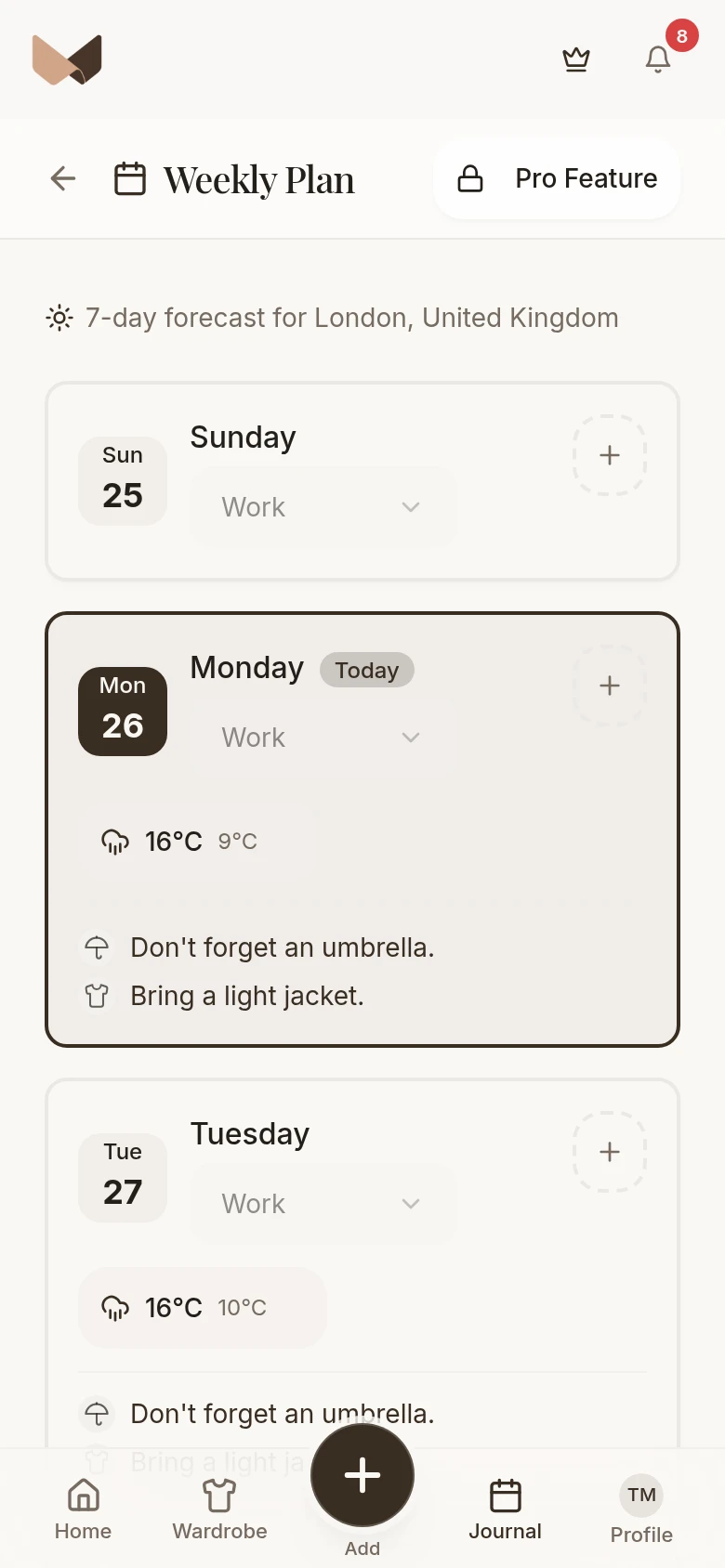Add an outfit to Monday
Viewport: 725px width, 1568px height.
610,686
